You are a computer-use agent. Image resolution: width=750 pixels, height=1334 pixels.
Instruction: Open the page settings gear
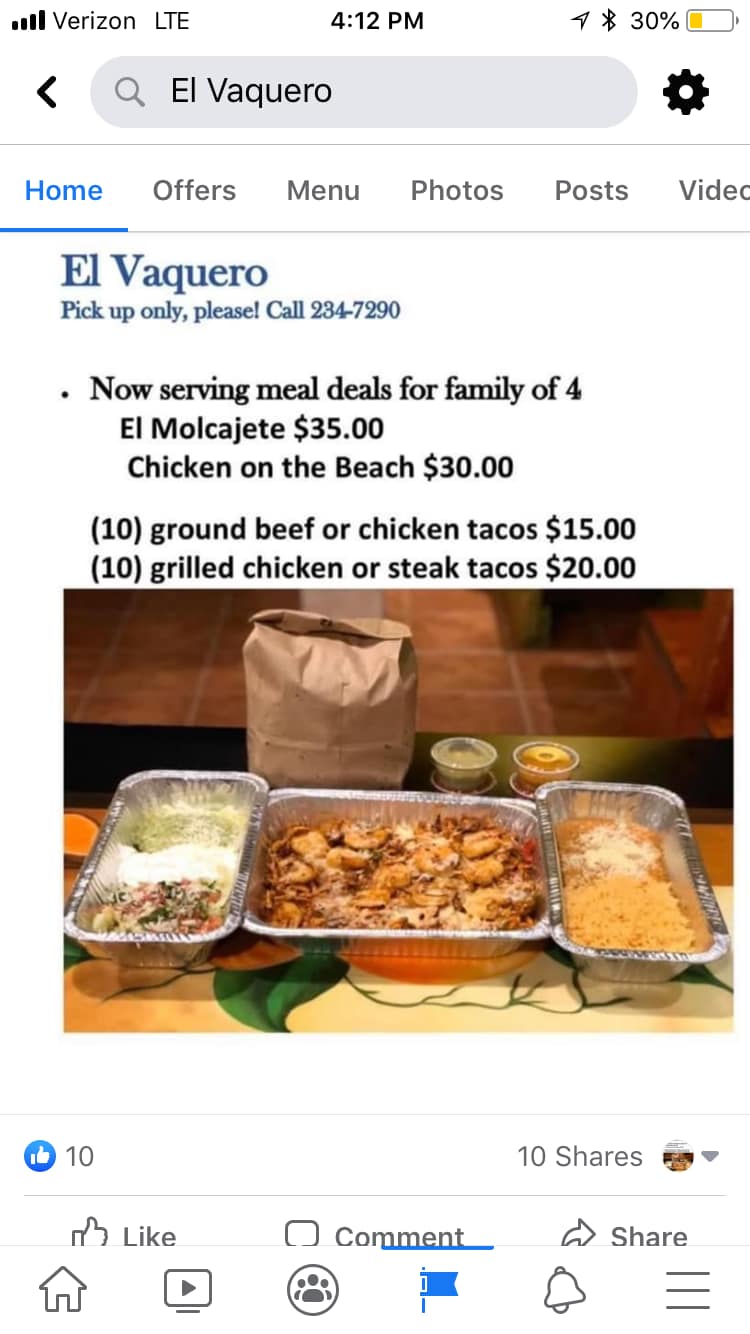(x=686, y=93)
